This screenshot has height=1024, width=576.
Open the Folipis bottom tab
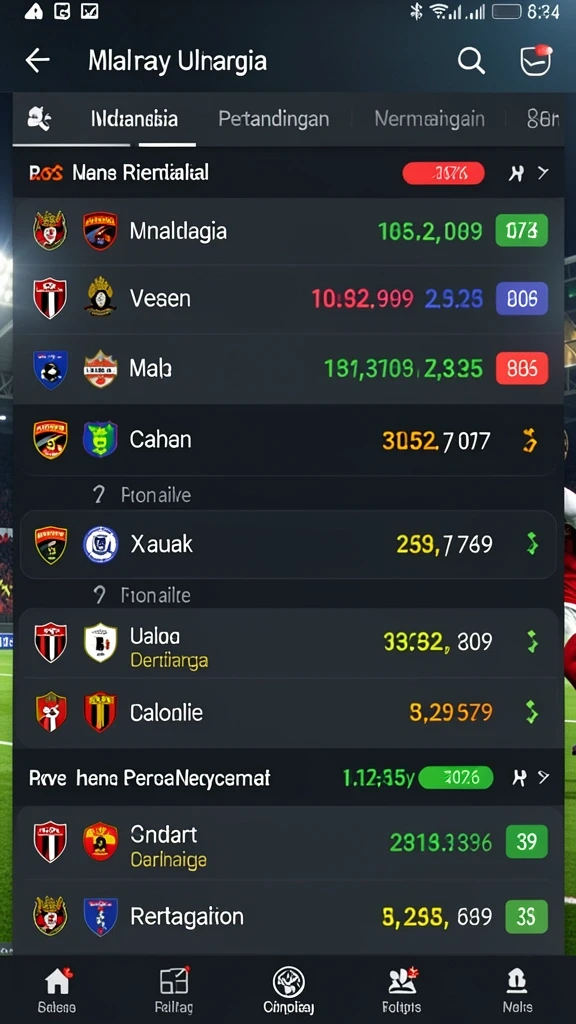tap(402, 989)
